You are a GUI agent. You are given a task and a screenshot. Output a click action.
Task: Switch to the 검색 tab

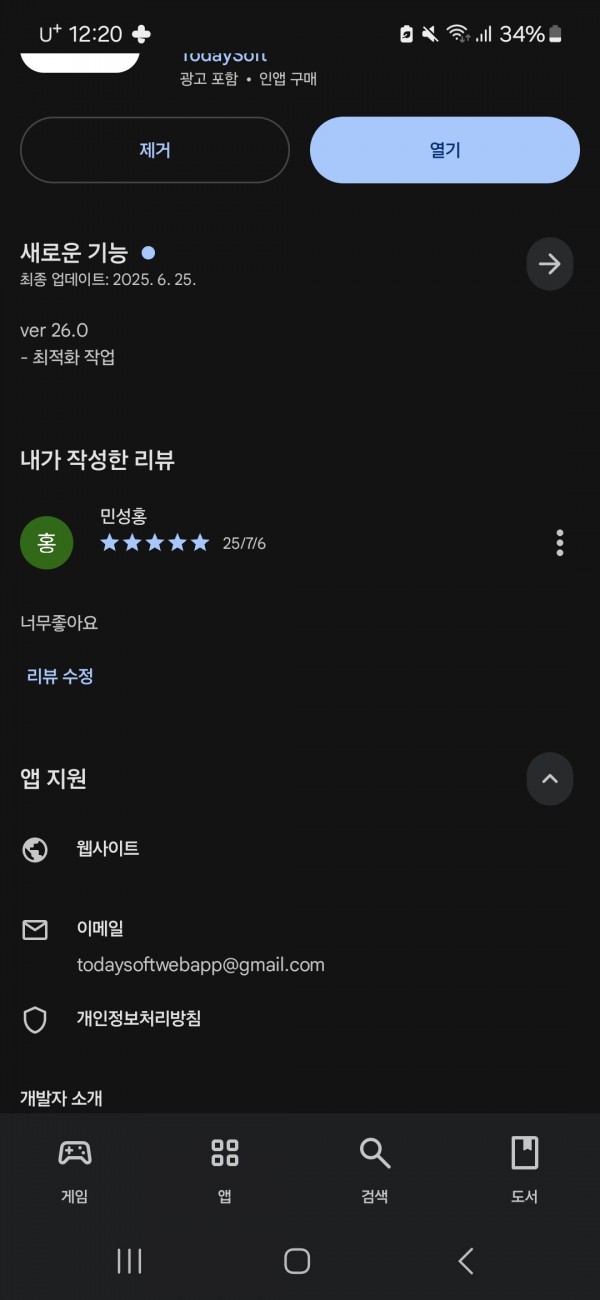click(375, 1169)
